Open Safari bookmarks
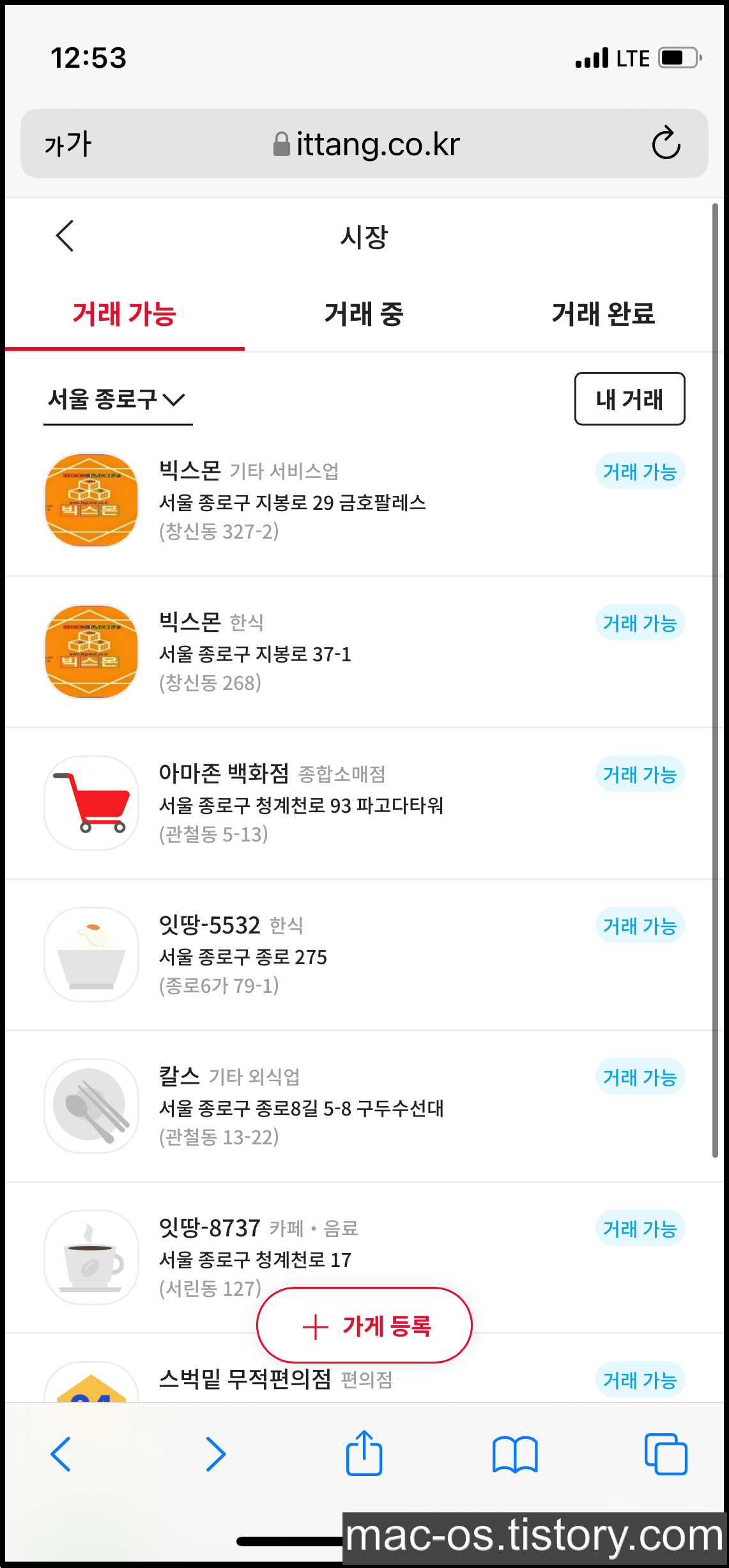Image resolution: width=729 pixels, height=1568 pixels. tap(515, 1455)
